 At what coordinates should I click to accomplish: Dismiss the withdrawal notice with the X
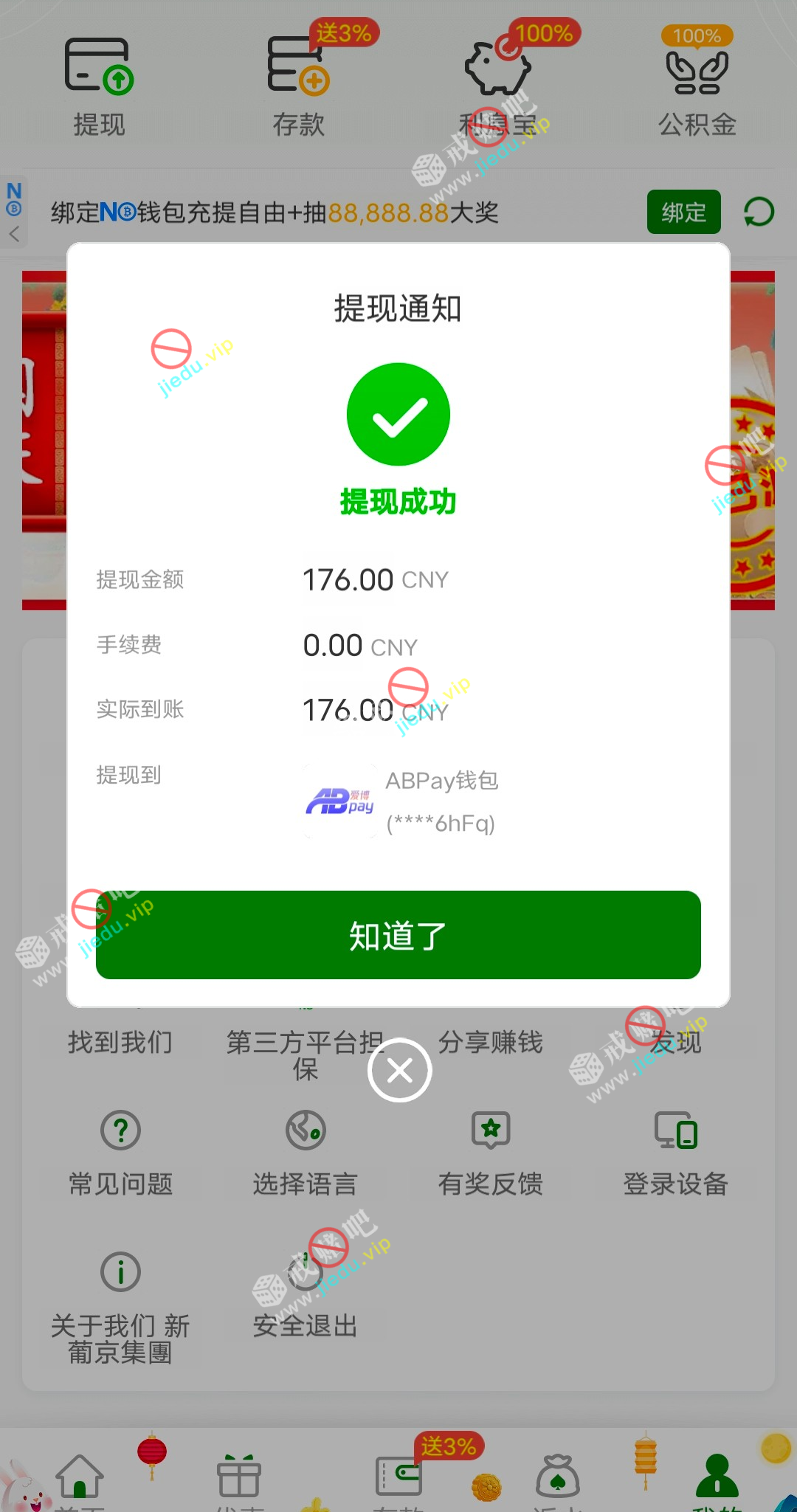coord(399,1070)
